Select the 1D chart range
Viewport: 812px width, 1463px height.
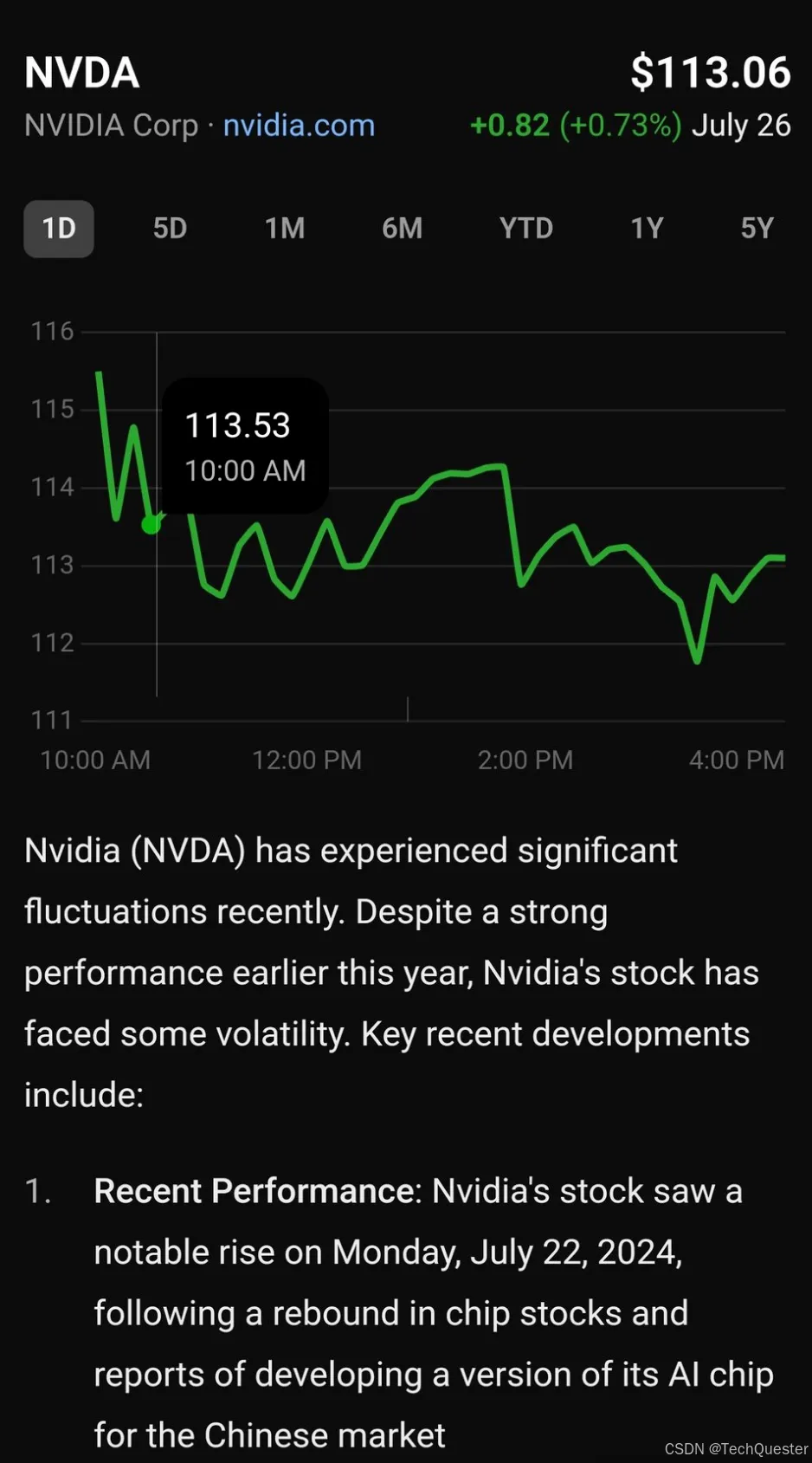coord(59,229)
